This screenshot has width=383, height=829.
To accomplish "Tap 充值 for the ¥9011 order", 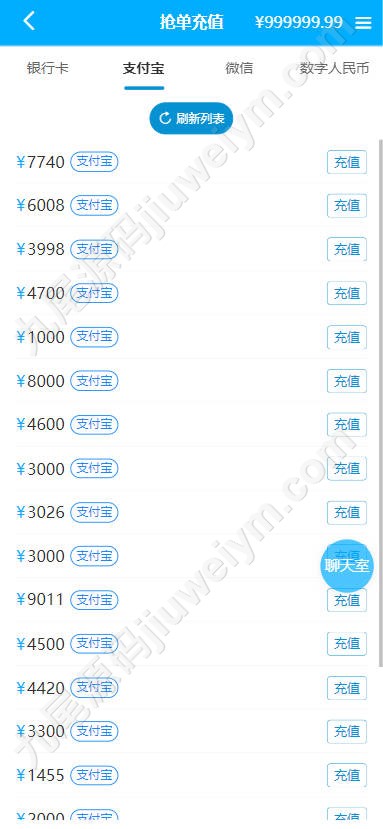I will click(x=347, y=600).
